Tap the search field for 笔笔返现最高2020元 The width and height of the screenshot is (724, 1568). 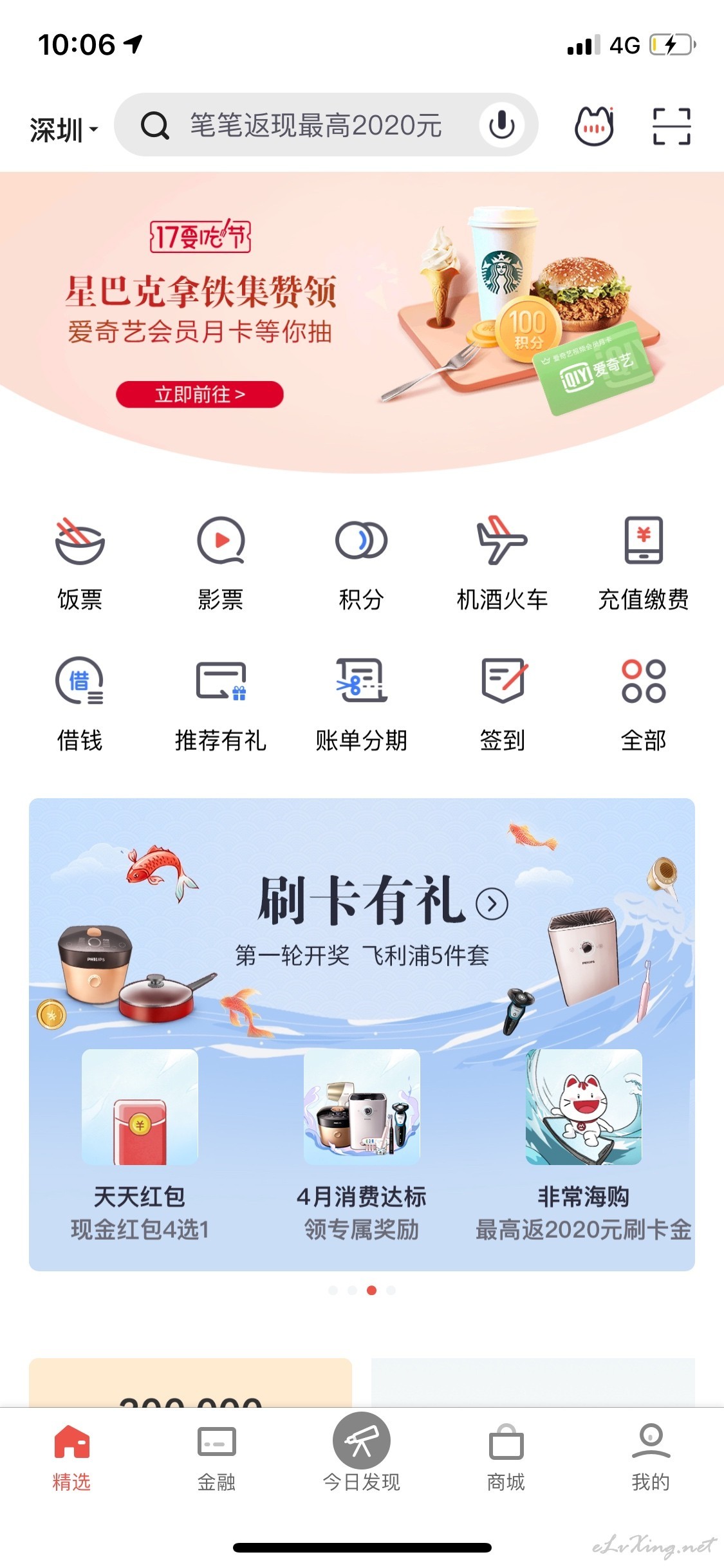pyautogui.click(x=315, y=125)
